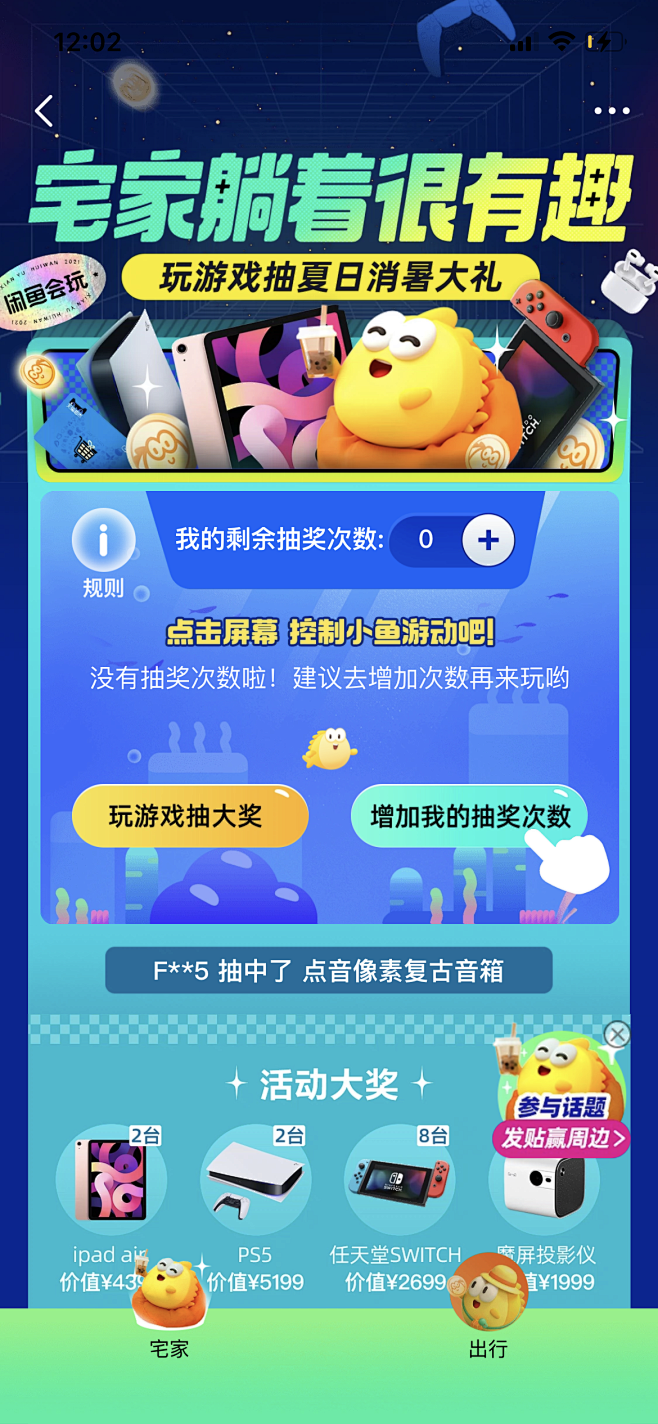Screen dimensions: 658x1424
Task: Tap 玩游戏抽大奖 button
Action: pyautogui.click(x=190, y=816)
